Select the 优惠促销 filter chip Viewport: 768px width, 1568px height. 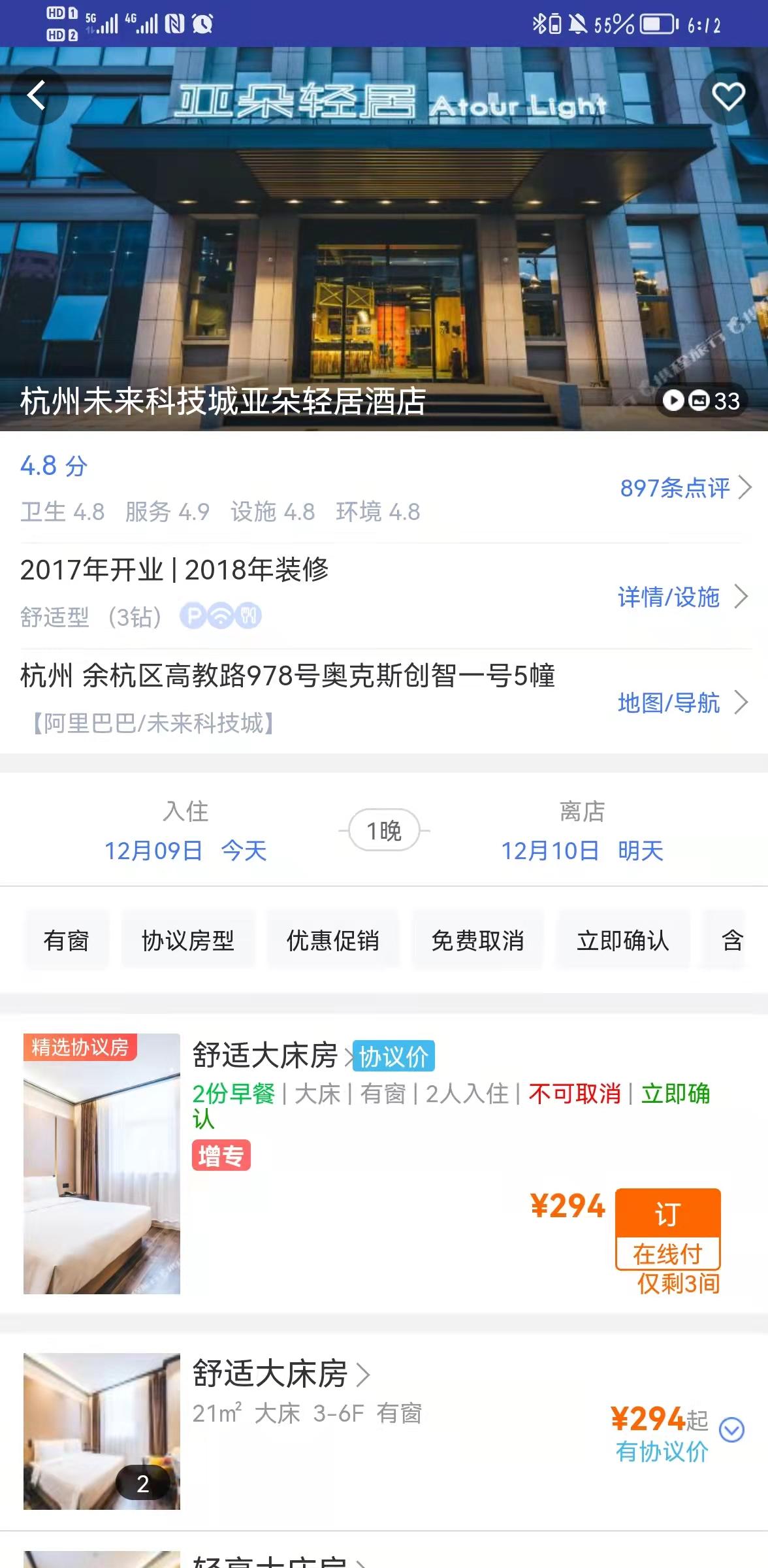click(x=332, y=941)
